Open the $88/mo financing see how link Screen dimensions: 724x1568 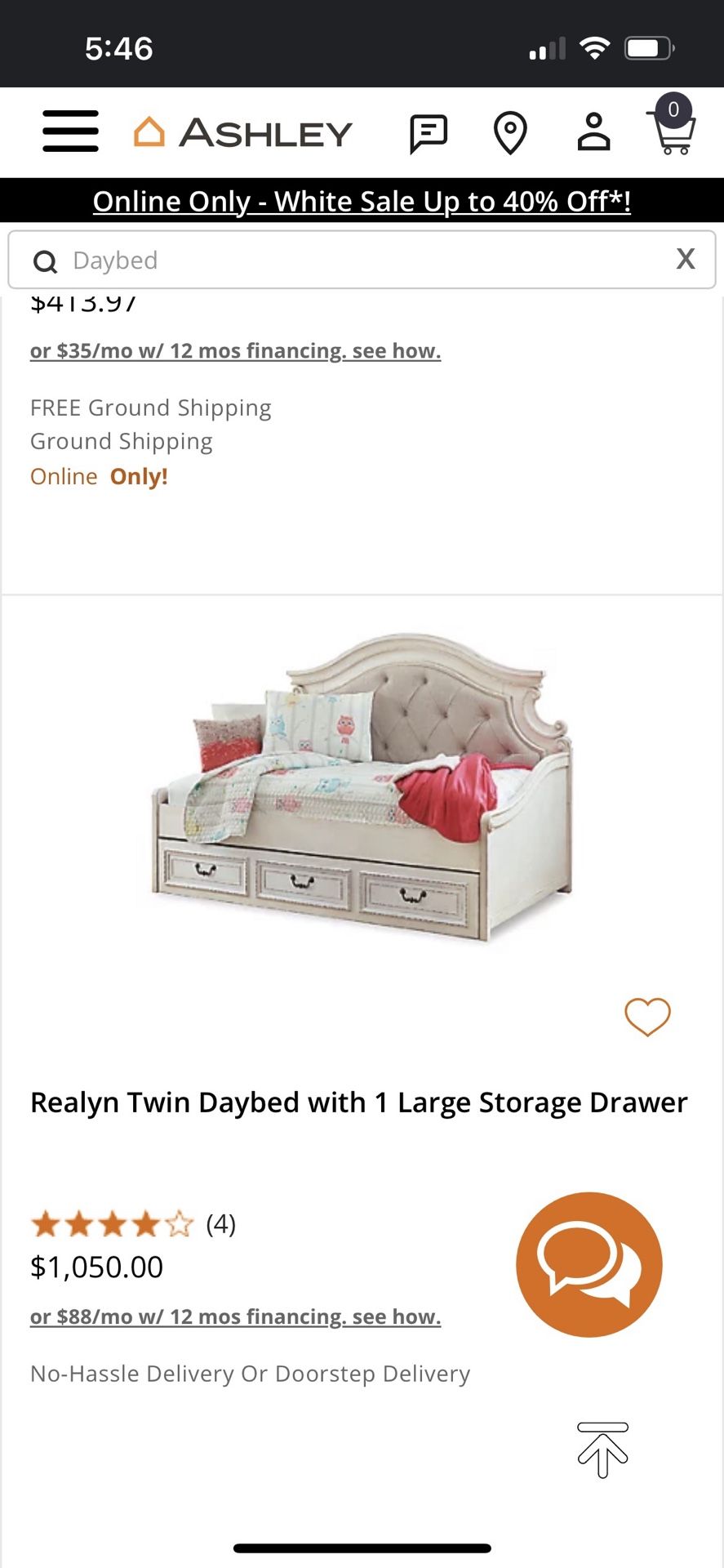234,1316
